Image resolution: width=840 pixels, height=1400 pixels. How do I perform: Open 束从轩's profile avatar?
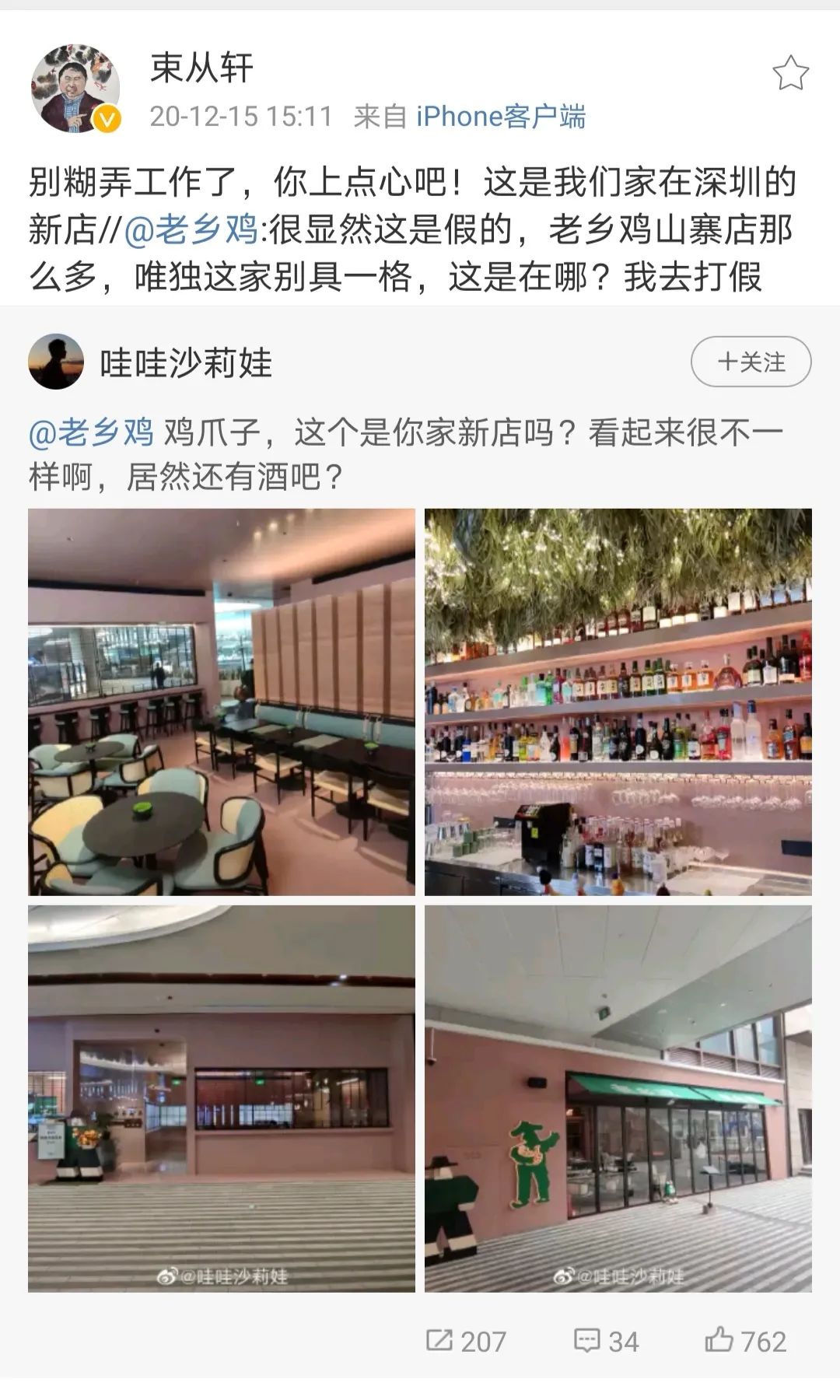pyautogui.click(x=75, y=89)
